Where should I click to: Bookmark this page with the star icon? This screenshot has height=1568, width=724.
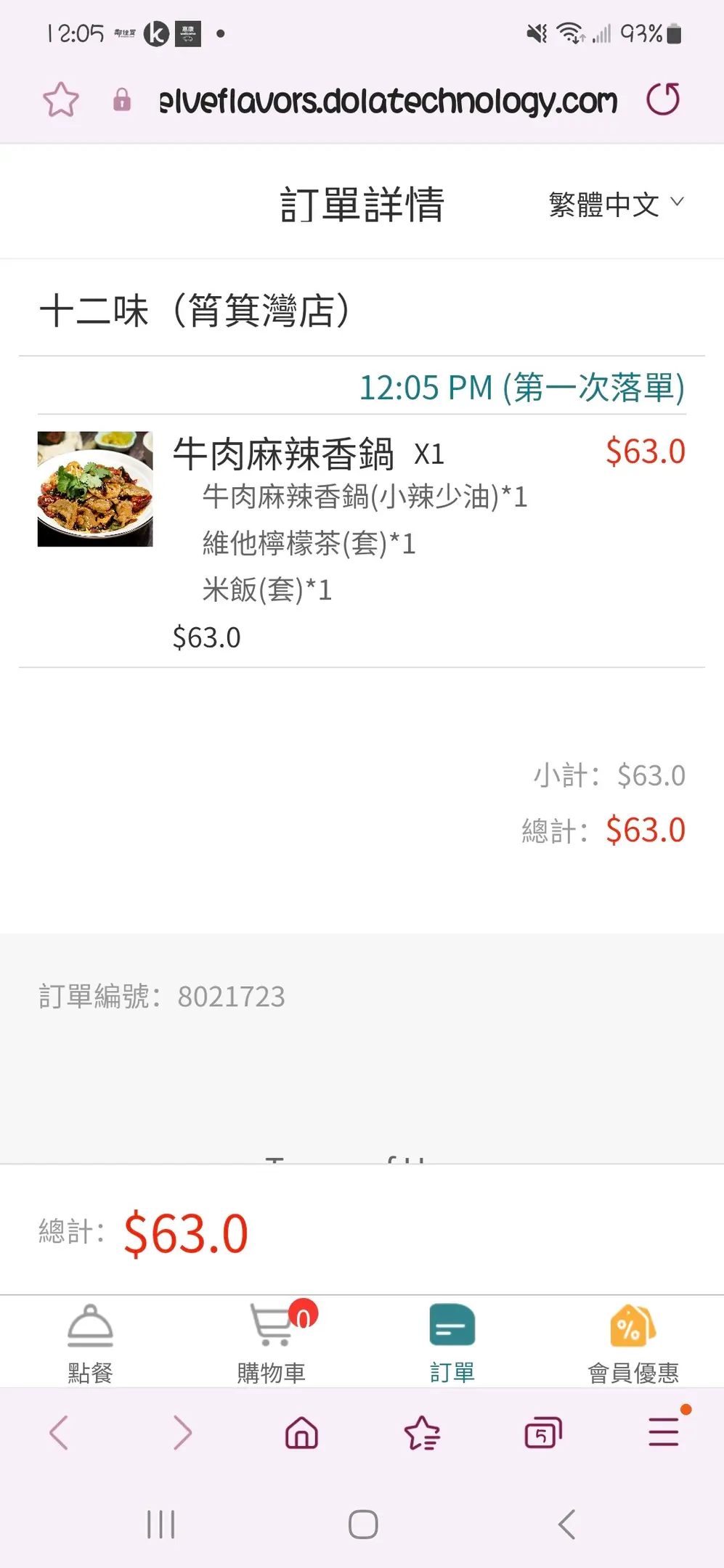coord(61,100)
